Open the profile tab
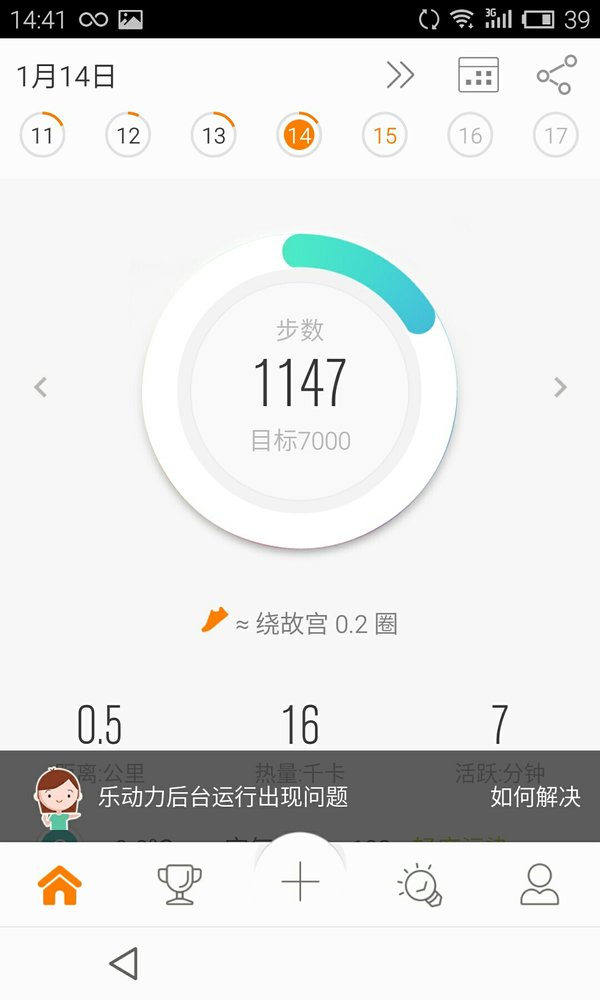Viewport: 600px width, 1000px height. [x=539, y=885]
